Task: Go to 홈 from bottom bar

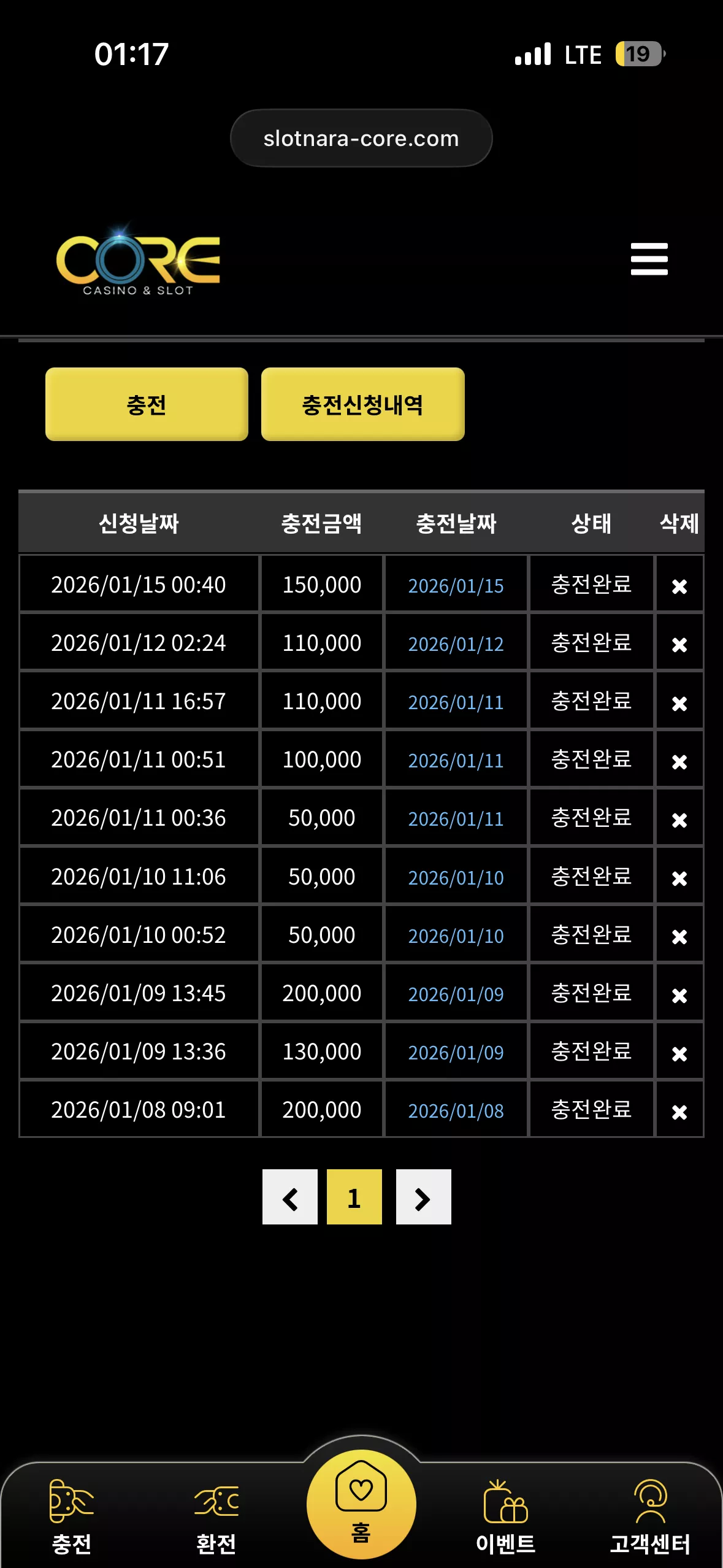Action: [x=361, y=1504]
